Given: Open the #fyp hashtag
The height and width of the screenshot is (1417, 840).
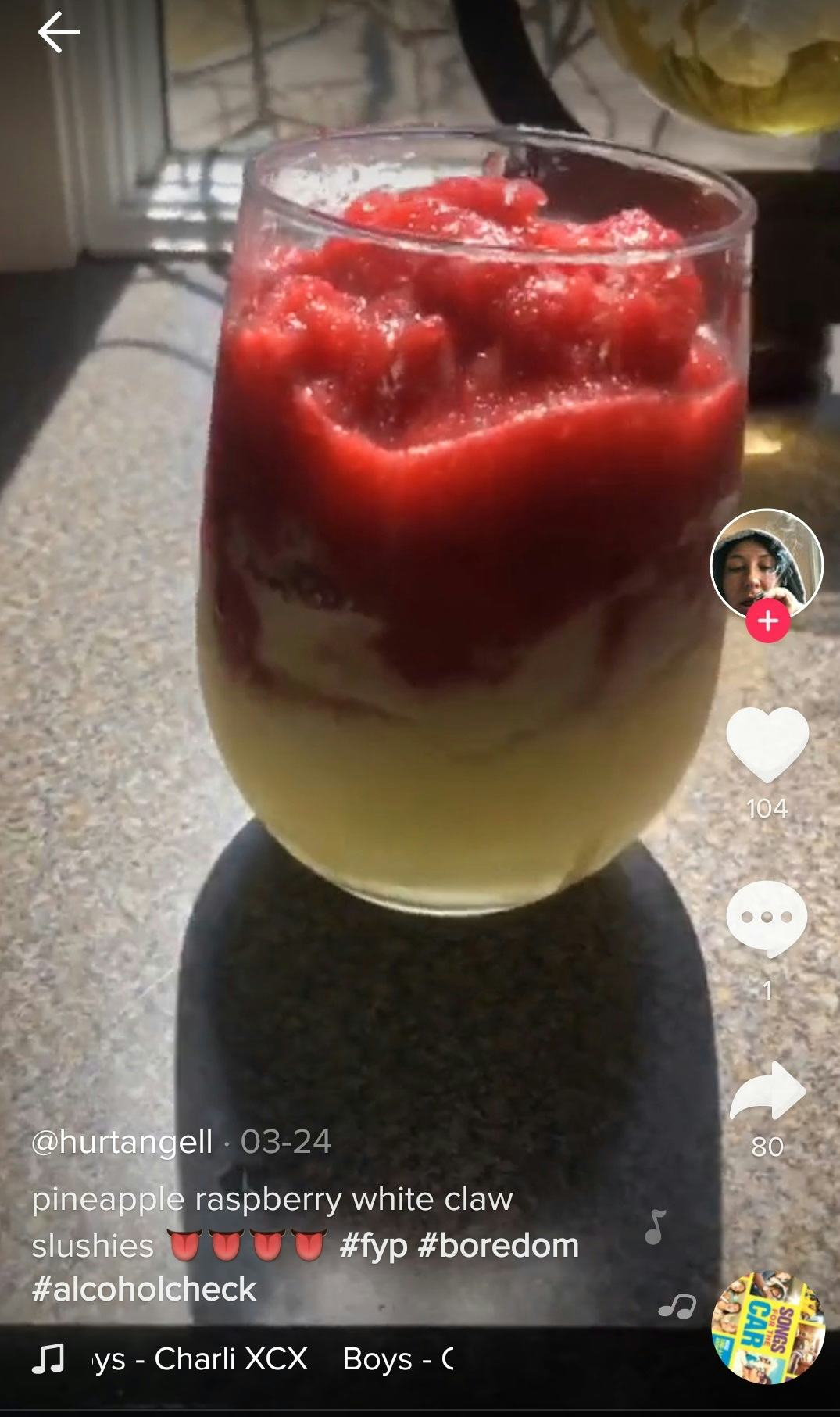Looking at the screenshot, I should (x=374, y=1246).
